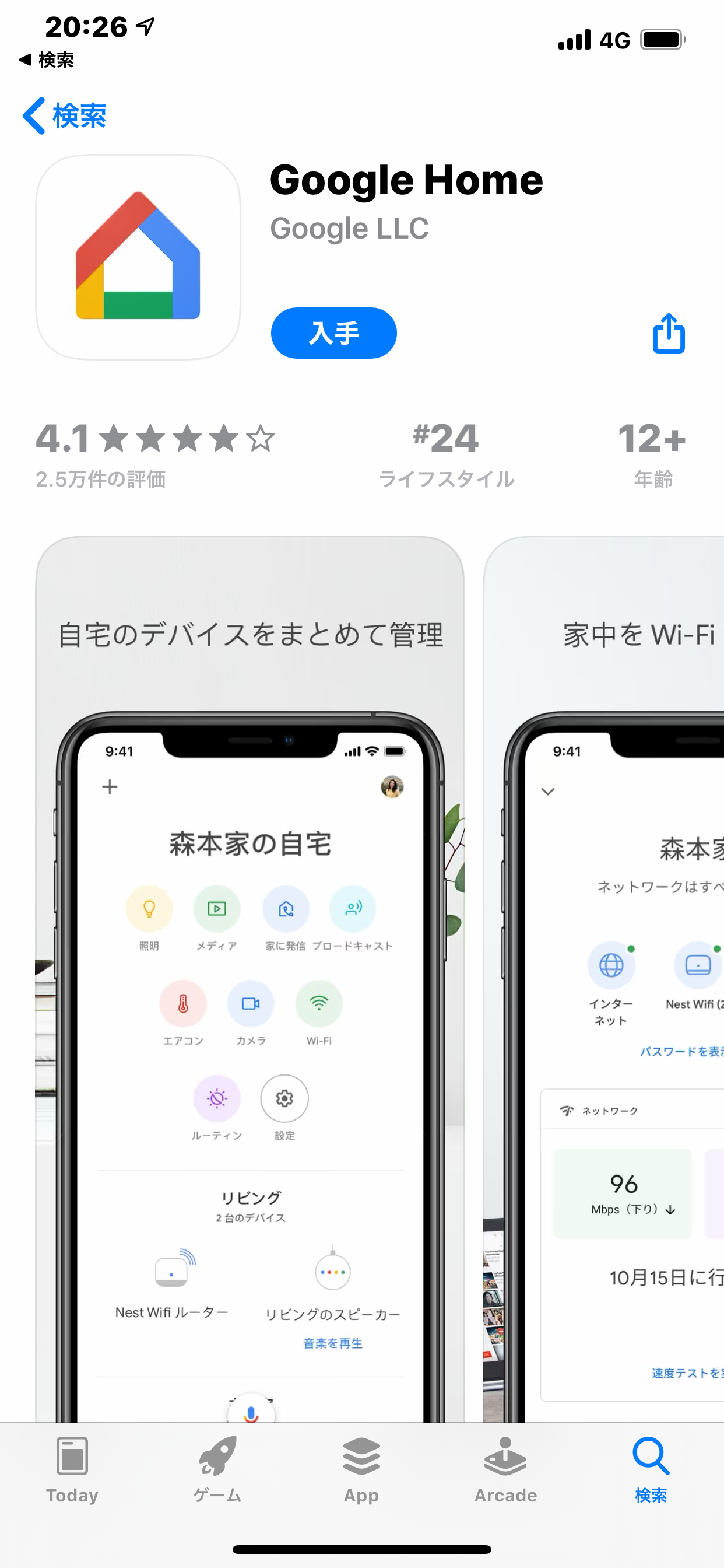Viewport: 724px width, 1568px height.
Task: Share the Google Home app
Action: pos(669,333)
